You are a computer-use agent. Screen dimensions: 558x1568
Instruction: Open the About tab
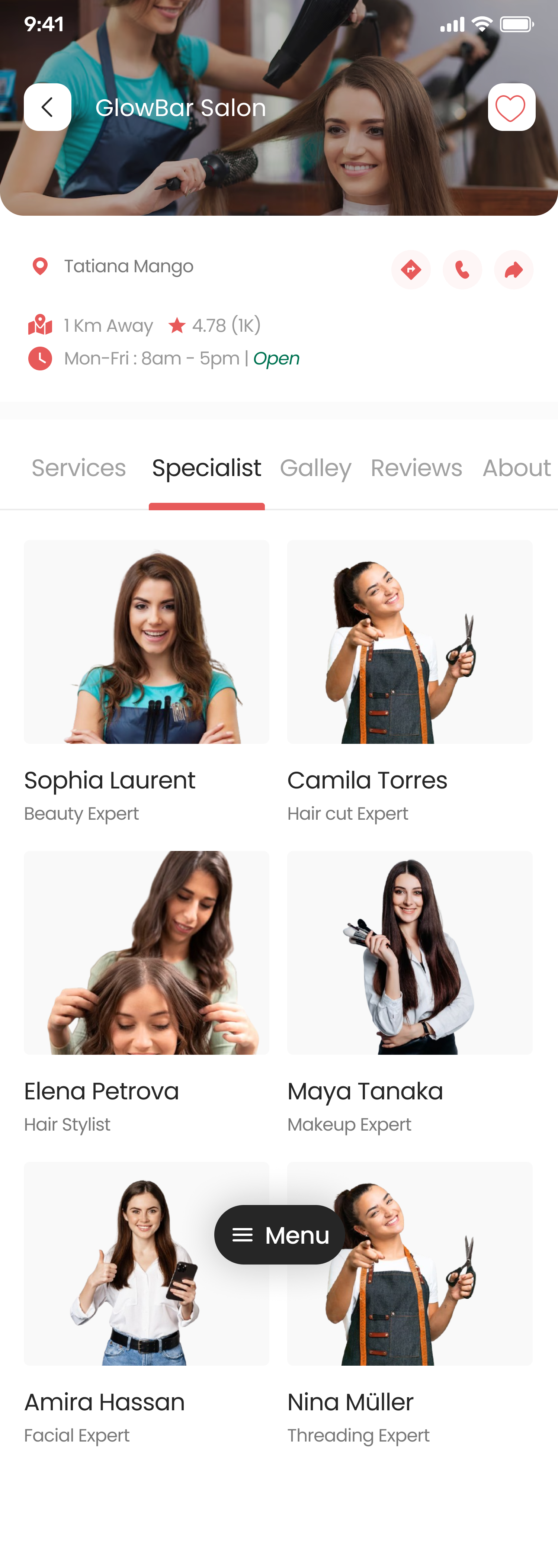point(516,468)
